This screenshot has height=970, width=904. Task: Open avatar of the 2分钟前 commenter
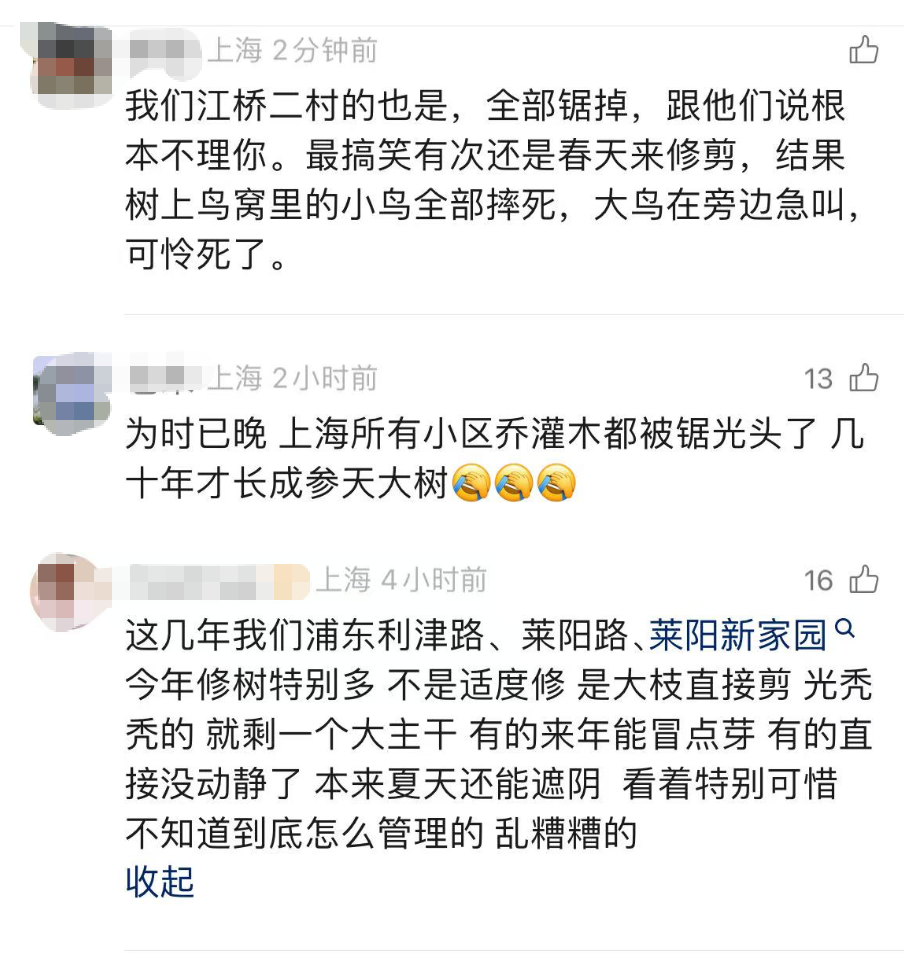(x=70, y=60)
